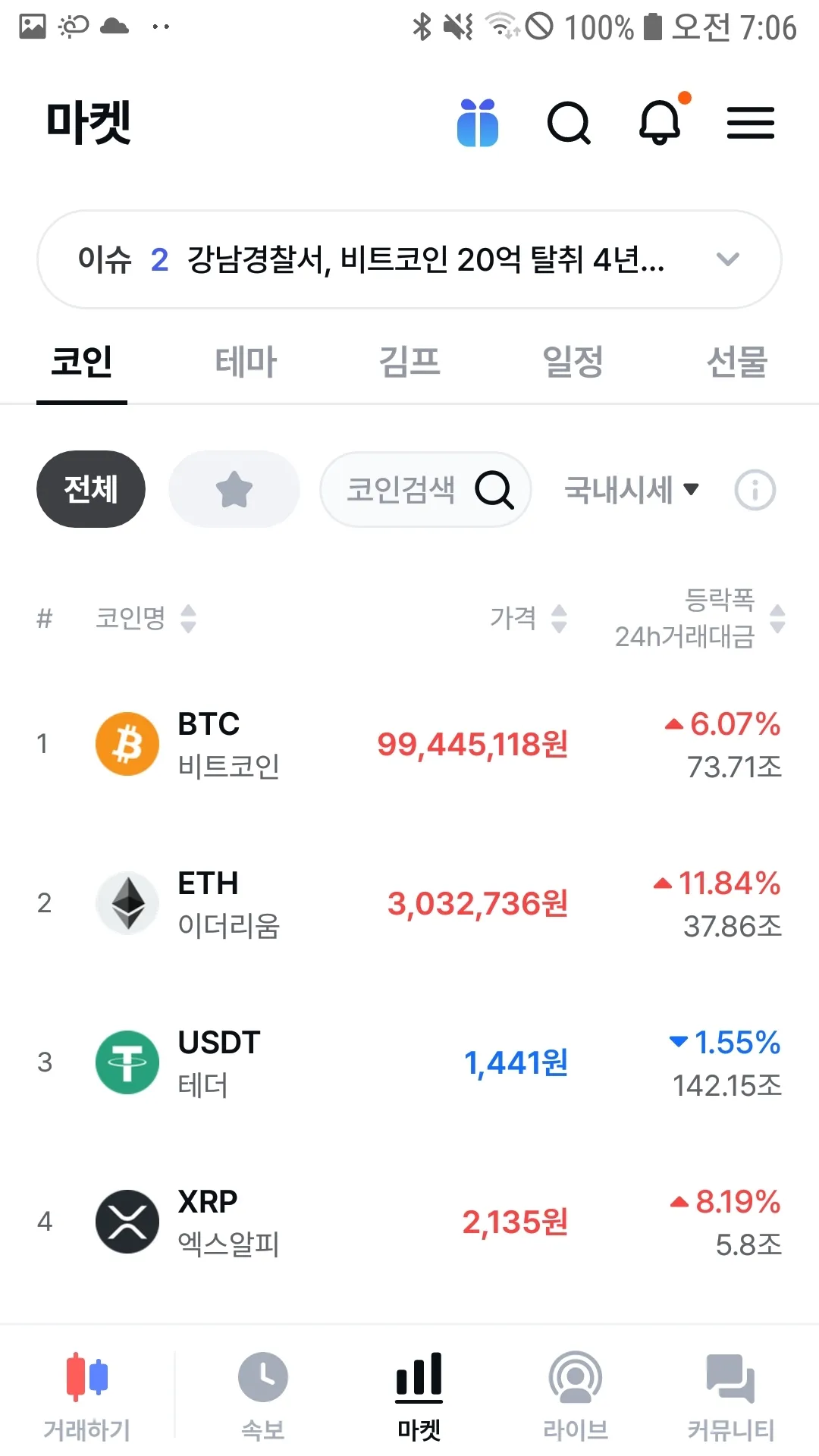Viewport: 819px width, 1456px height.
Task: Switch to the 선물 tab
Action: 736,362
